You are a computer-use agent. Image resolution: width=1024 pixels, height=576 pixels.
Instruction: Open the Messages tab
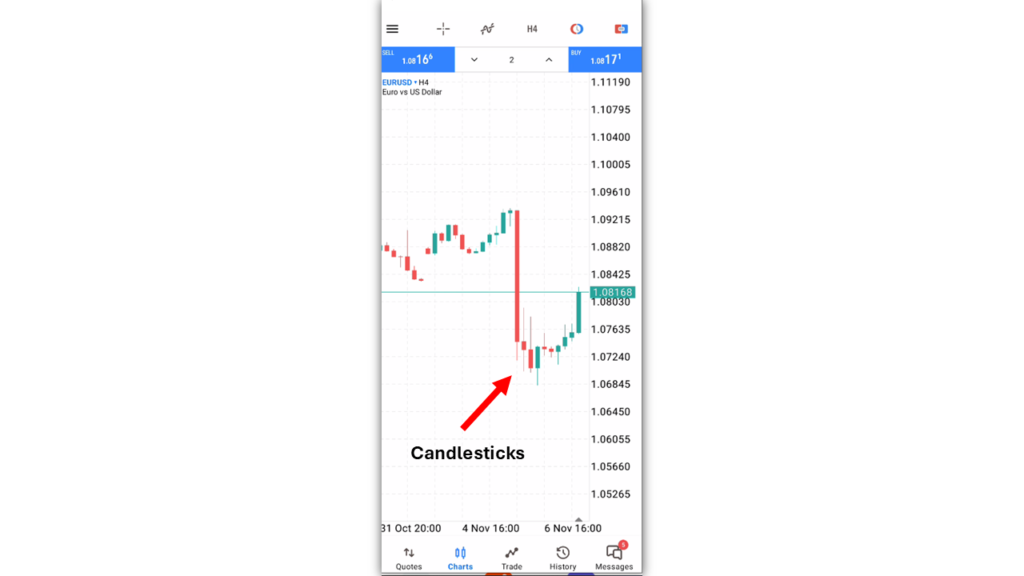tap(614, 557)
